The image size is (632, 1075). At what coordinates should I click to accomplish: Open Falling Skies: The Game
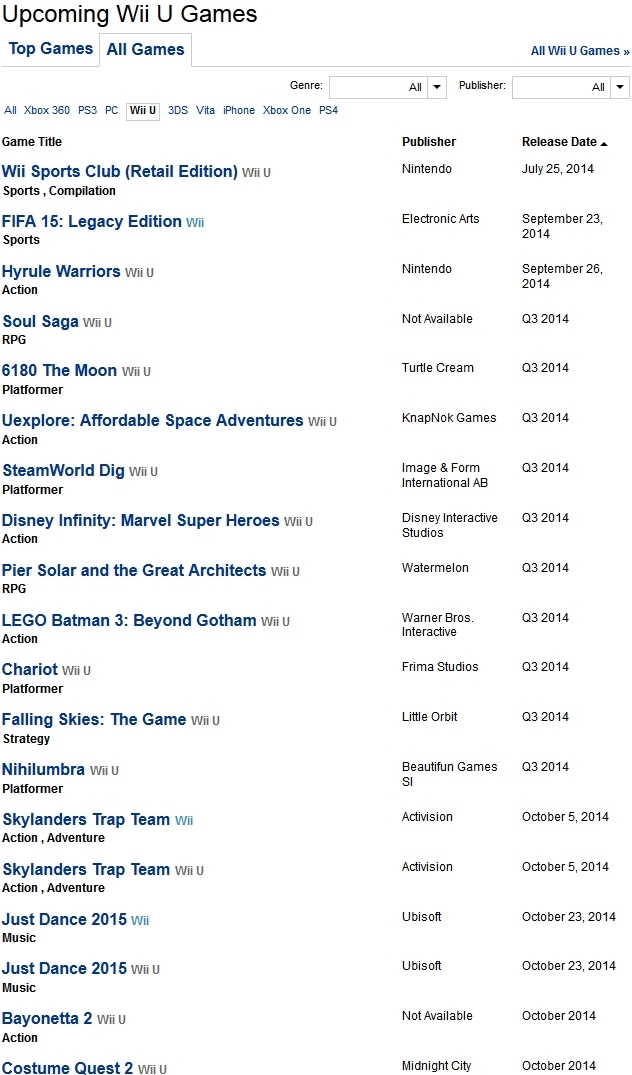[x=94, y=720]
